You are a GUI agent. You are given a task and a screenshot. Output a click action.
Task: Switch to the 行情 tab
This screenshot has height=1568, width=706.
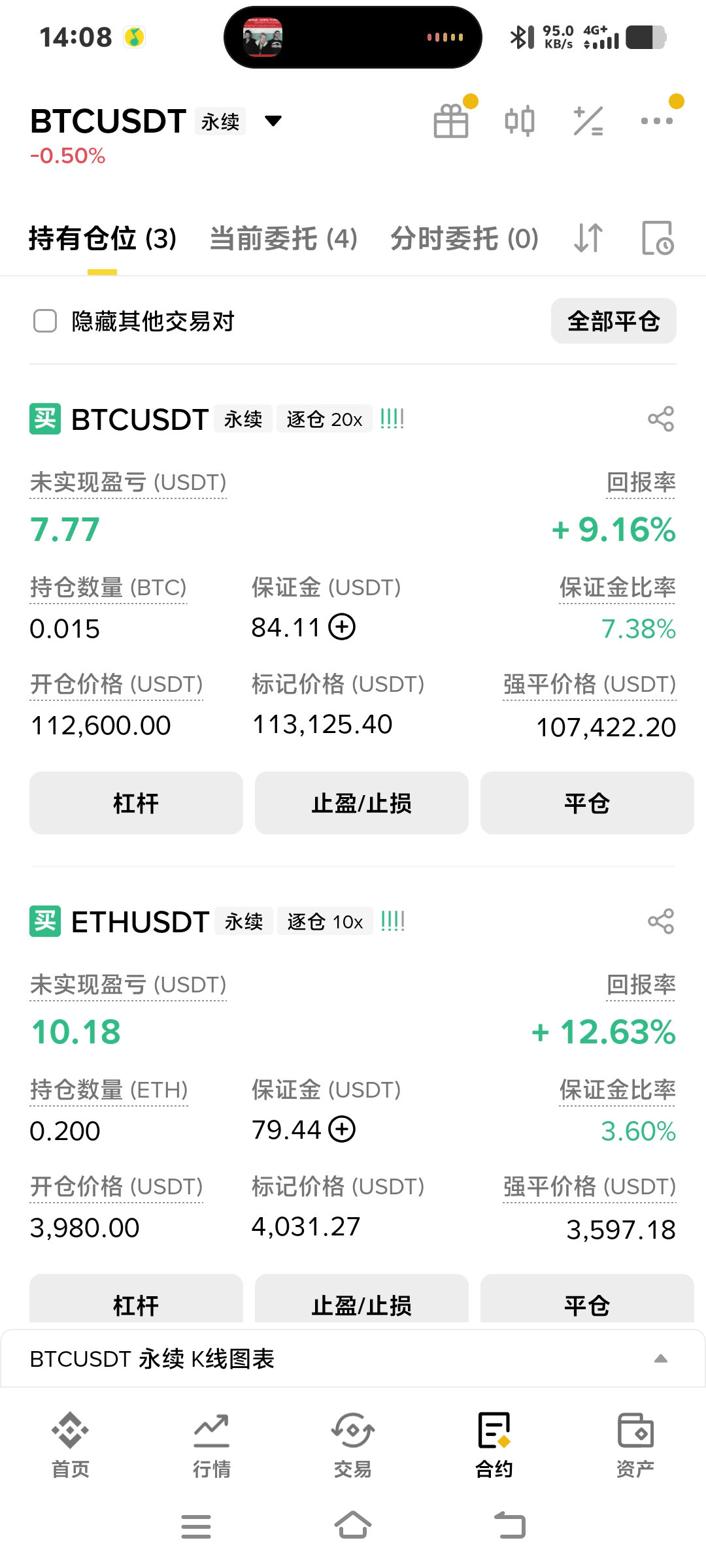[x=211, y=1445]
